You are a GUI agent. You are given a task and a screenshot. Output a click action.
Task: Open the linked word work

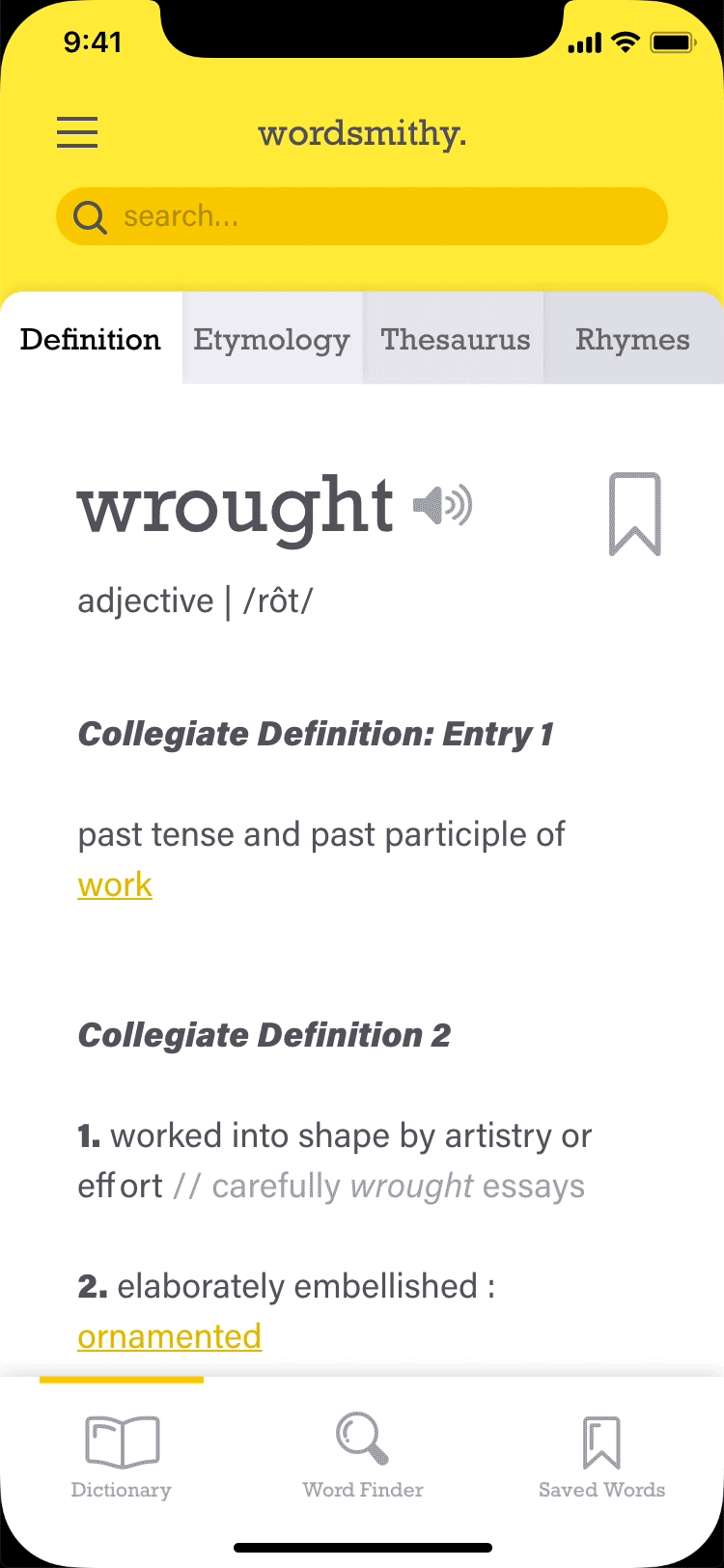coord(115,885)
